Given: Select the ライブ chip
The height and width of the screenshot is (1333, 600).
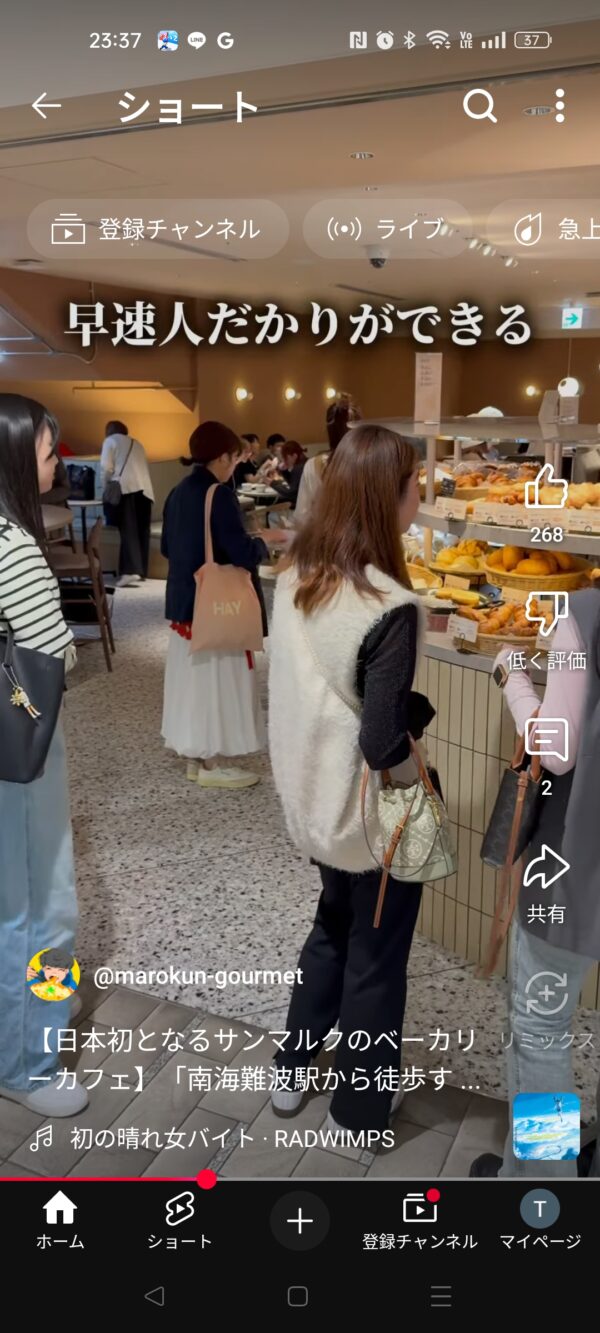Looking at the screenshot, I should (x=387, y=229).
